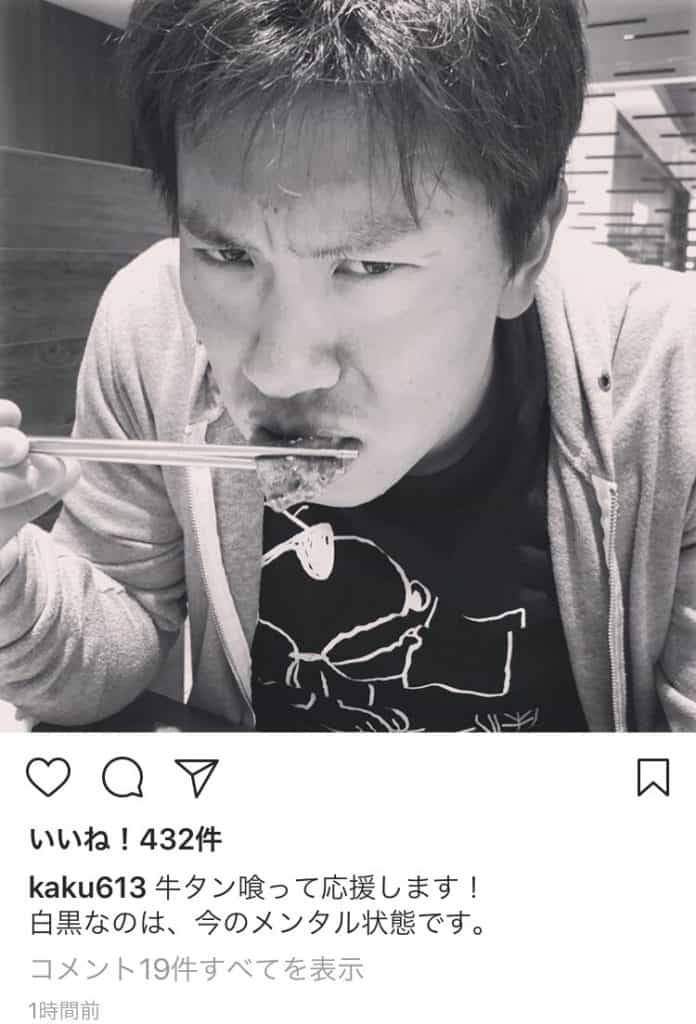
Task: Open comments via the speech bubble icon
Action: coord(123,777)
